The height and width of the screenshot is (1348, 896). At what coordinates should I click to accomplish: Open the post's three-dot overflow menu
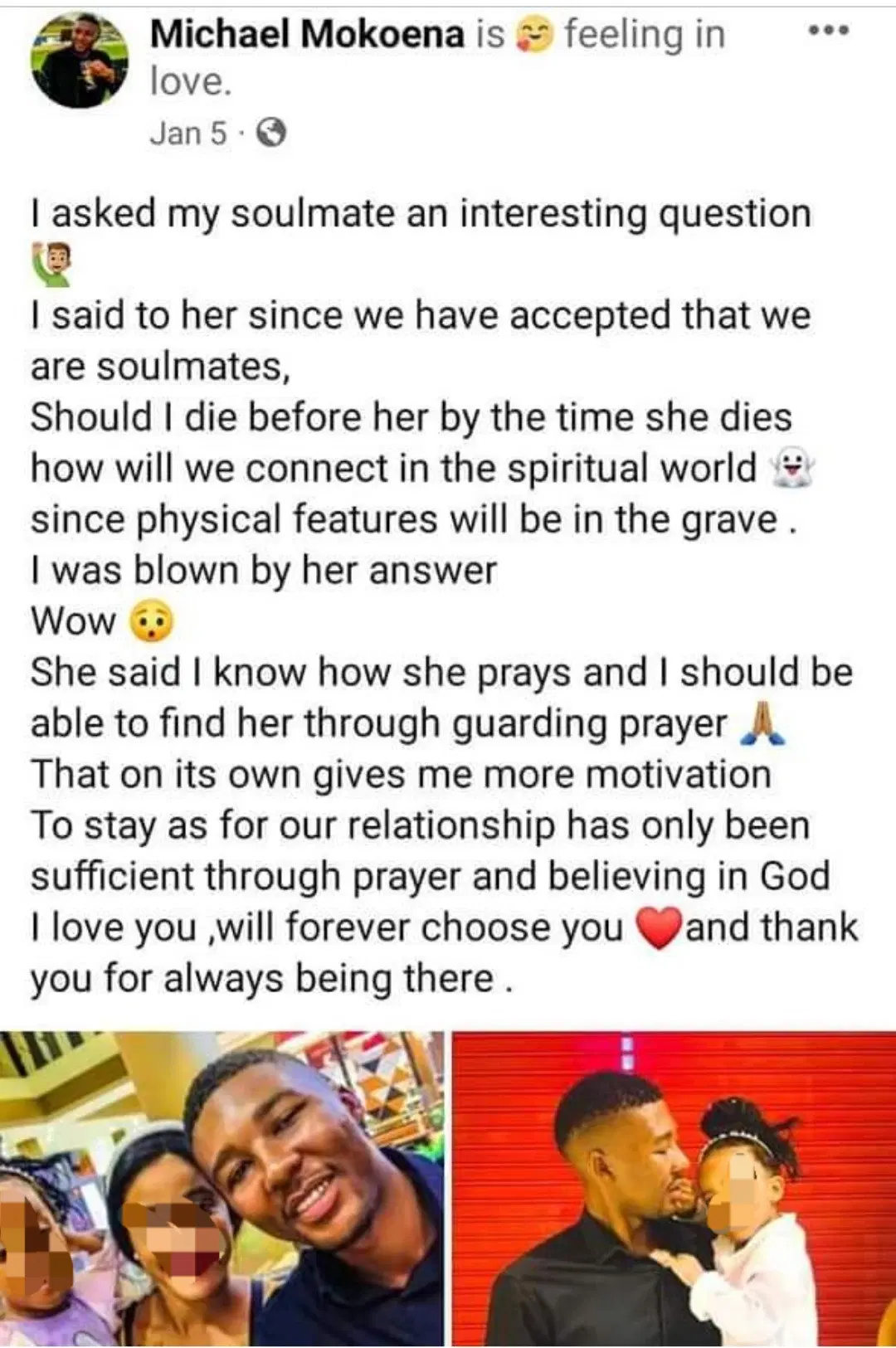828,32
